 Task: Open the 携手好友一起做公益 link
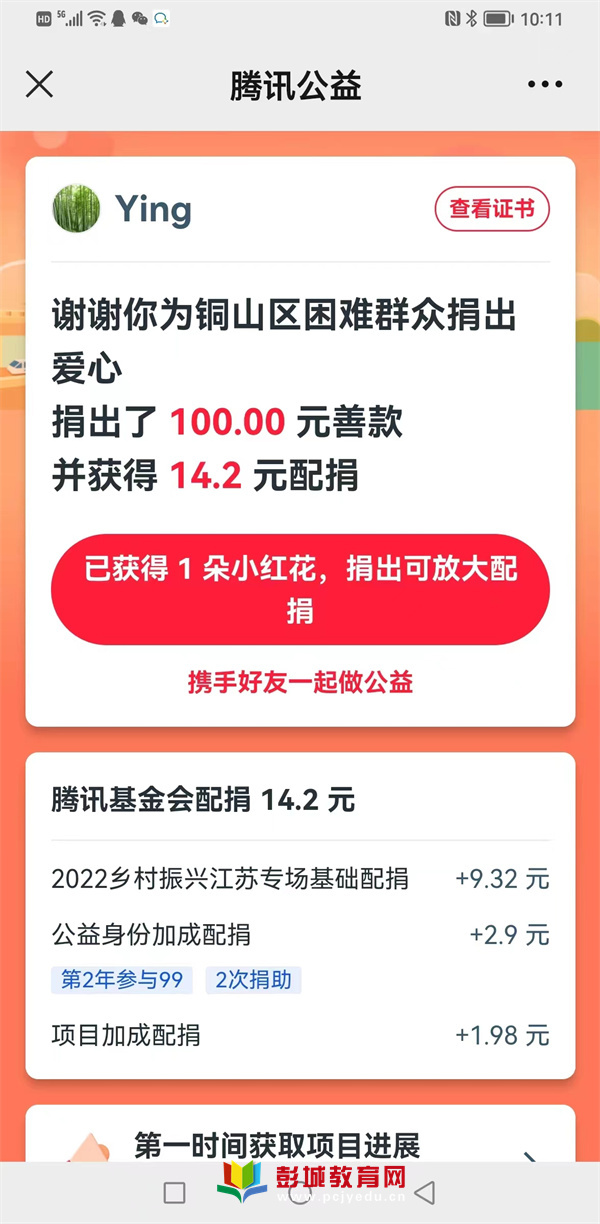click(300, 682)
